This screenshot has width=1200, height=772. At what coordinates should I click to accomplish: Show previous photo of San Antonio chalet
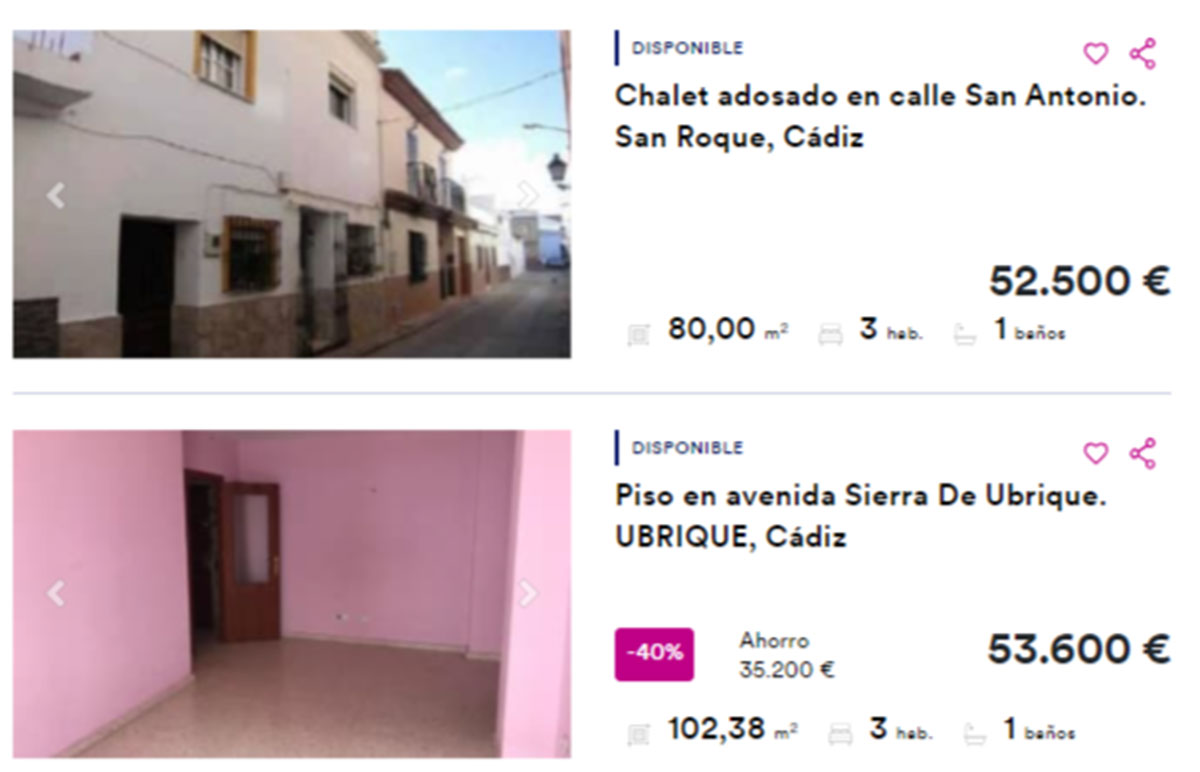pyautogui.click(x=56, y=195)
